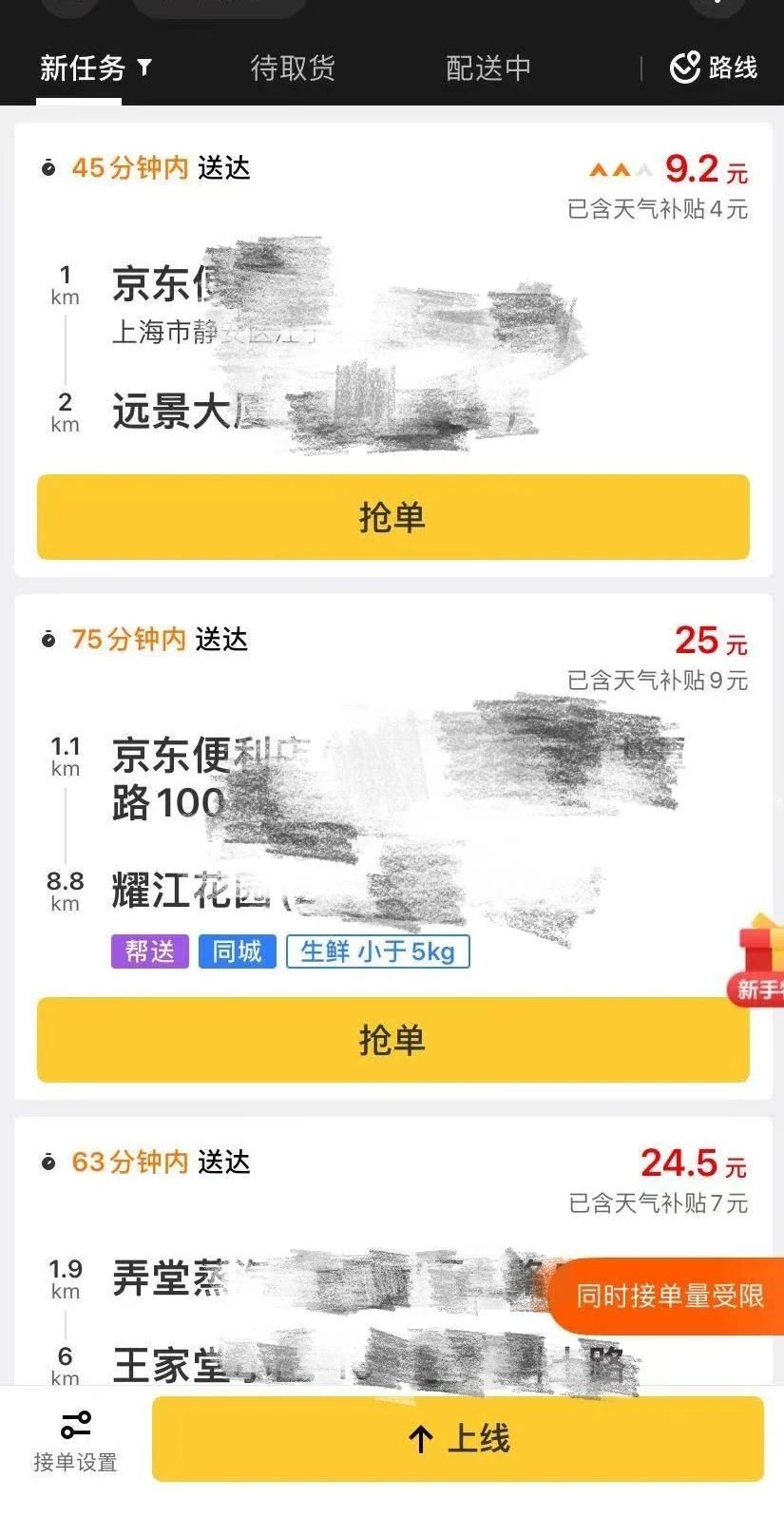This screenshot has height=1537, width=784.
Task: Tap 抢单 on the 9.2元 order
Action: (x=392, y=517)
